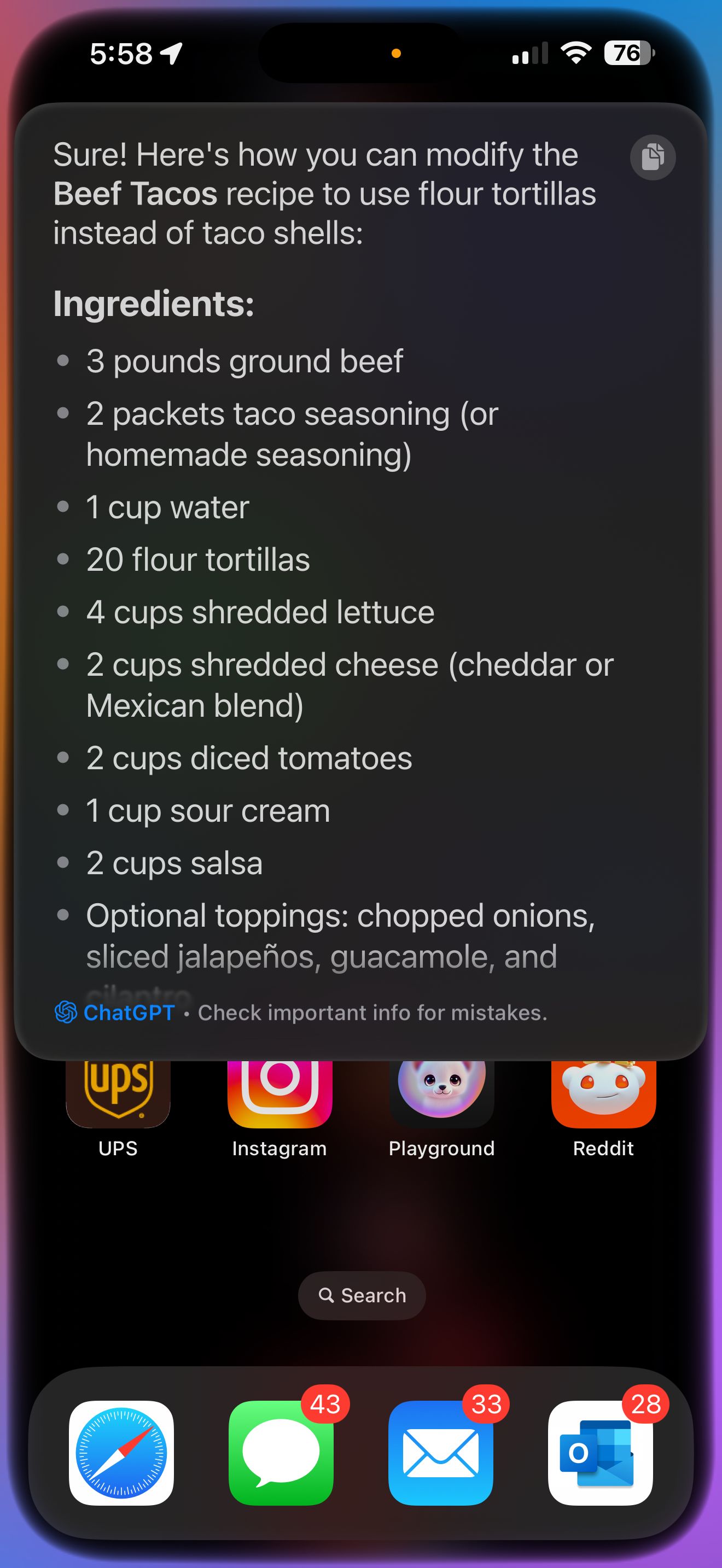The width and height of the screenshot is (722, 1568).
Task: Open Safari from the dock
Action: click(121, 1453)
